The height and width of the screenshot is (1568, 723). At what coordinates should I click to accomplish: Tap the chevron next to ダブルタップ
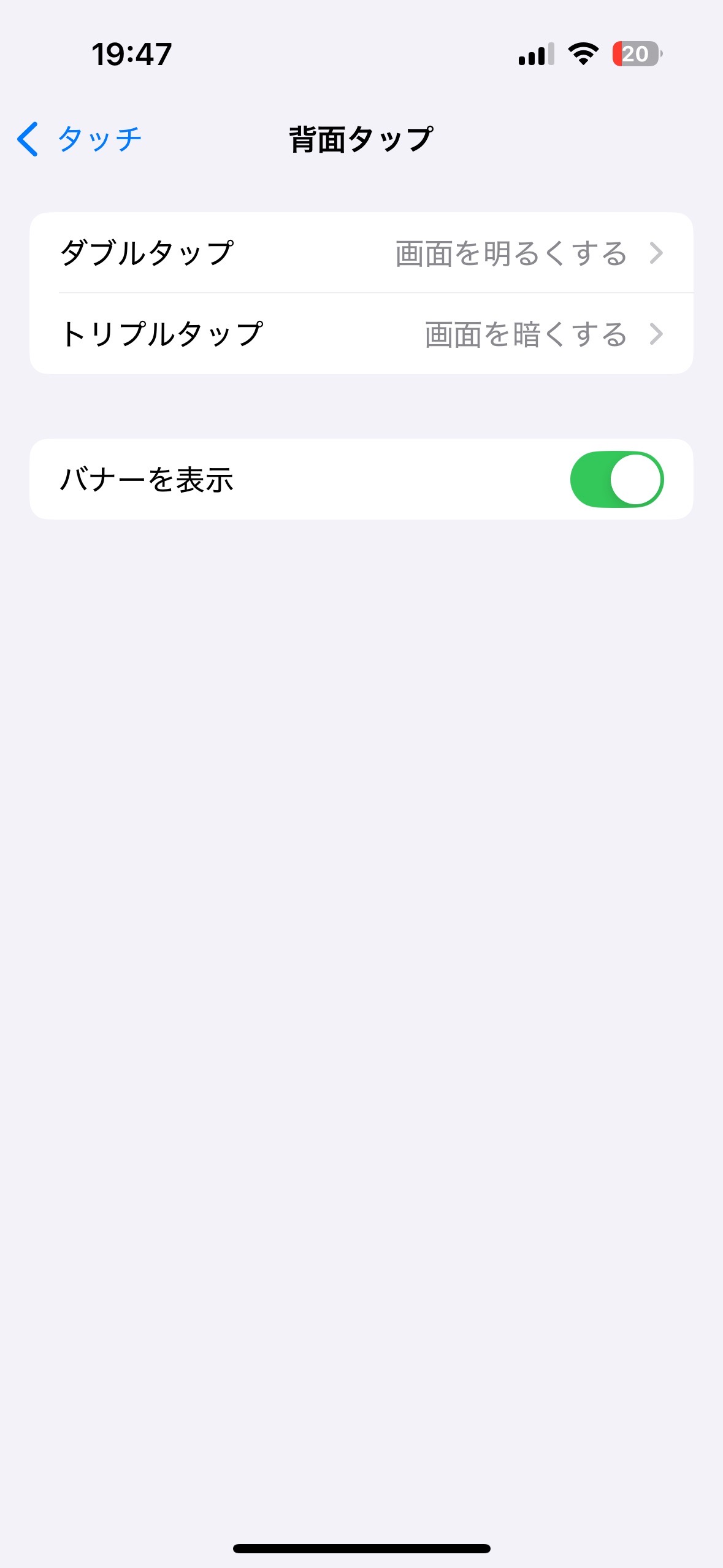point(657,253)
